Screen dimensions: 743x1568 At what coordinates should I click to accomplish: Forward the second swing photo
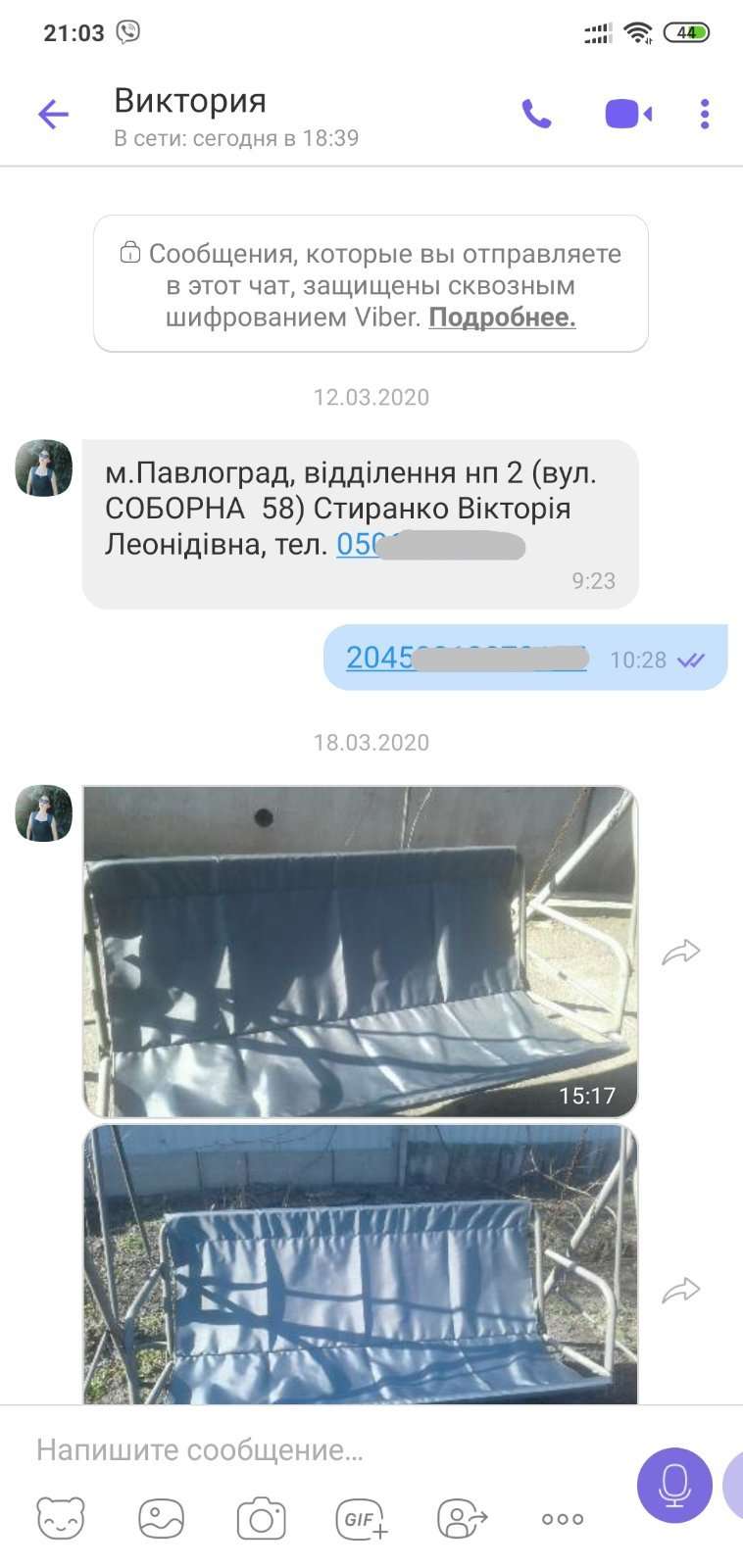(680, 1290)
